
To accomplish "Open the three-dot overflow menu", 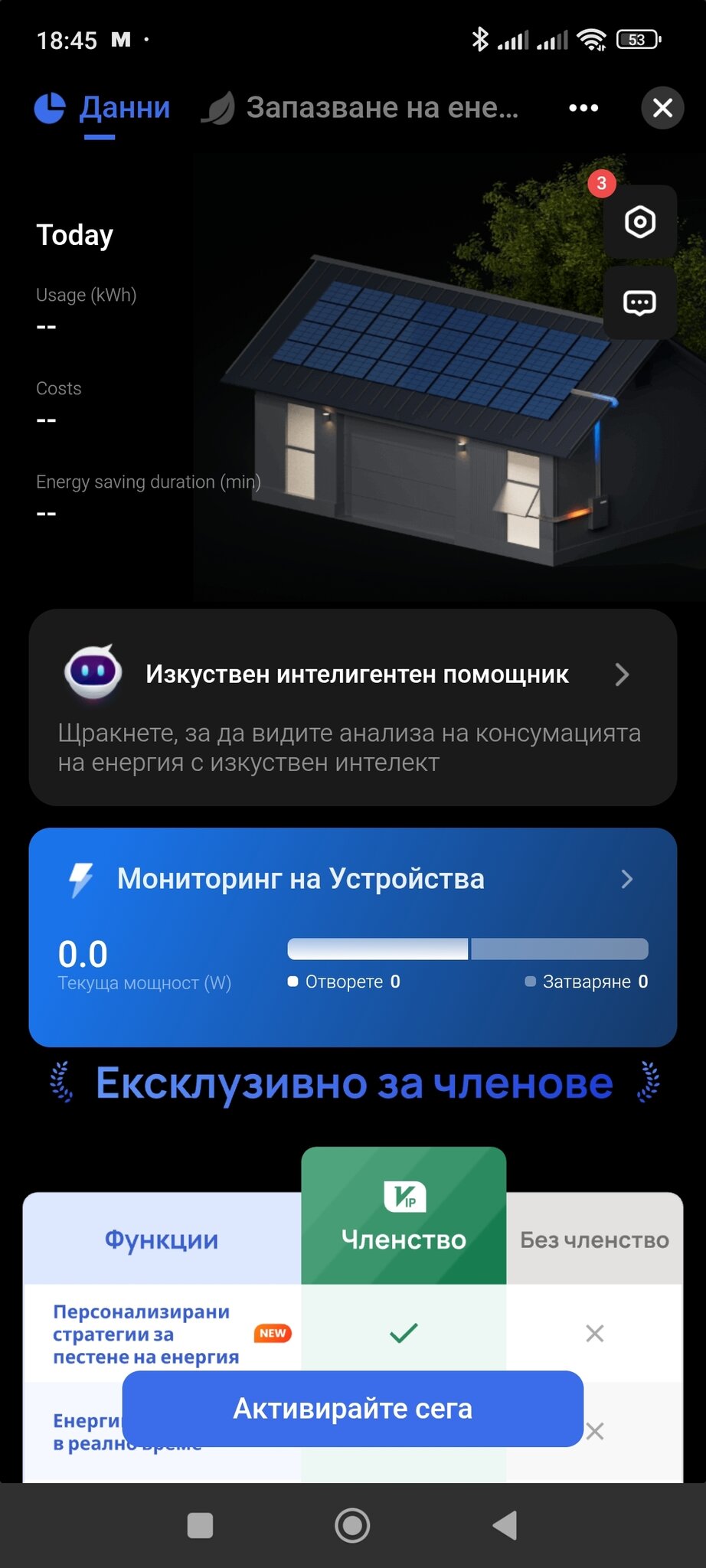I will point(583,108).
